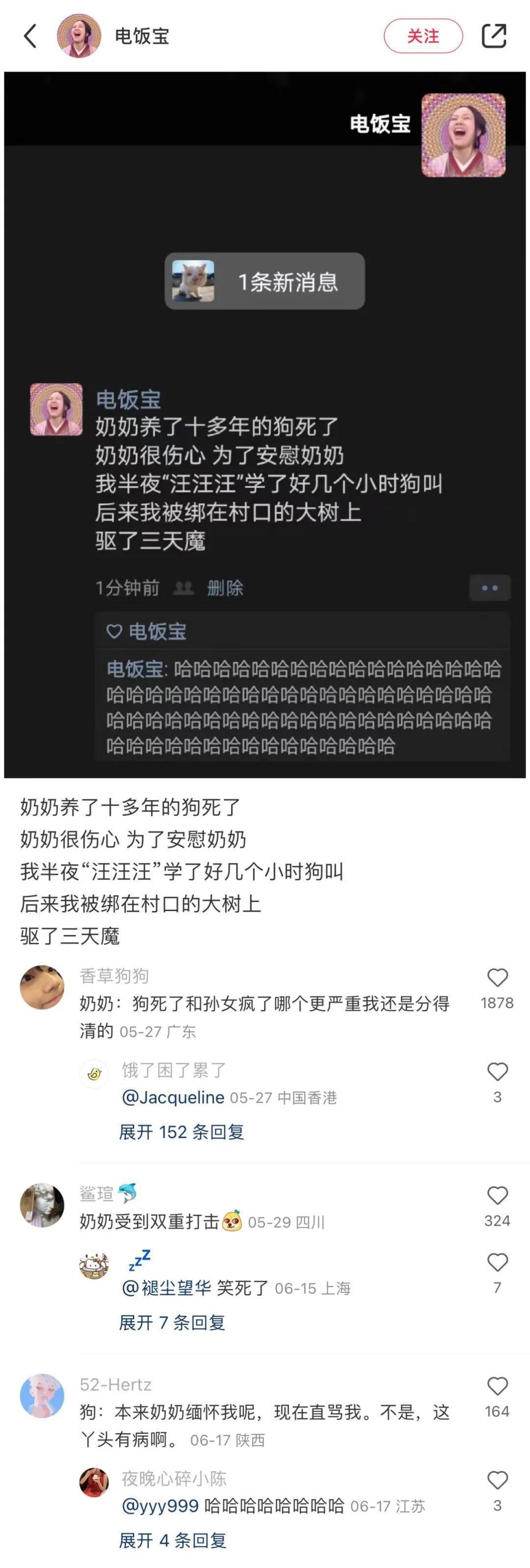Image resolution: width=530 pixels, height=1568 pixels.
Task: Open 香草狗狗's profile avatar
Action: [x=42, y=987]
